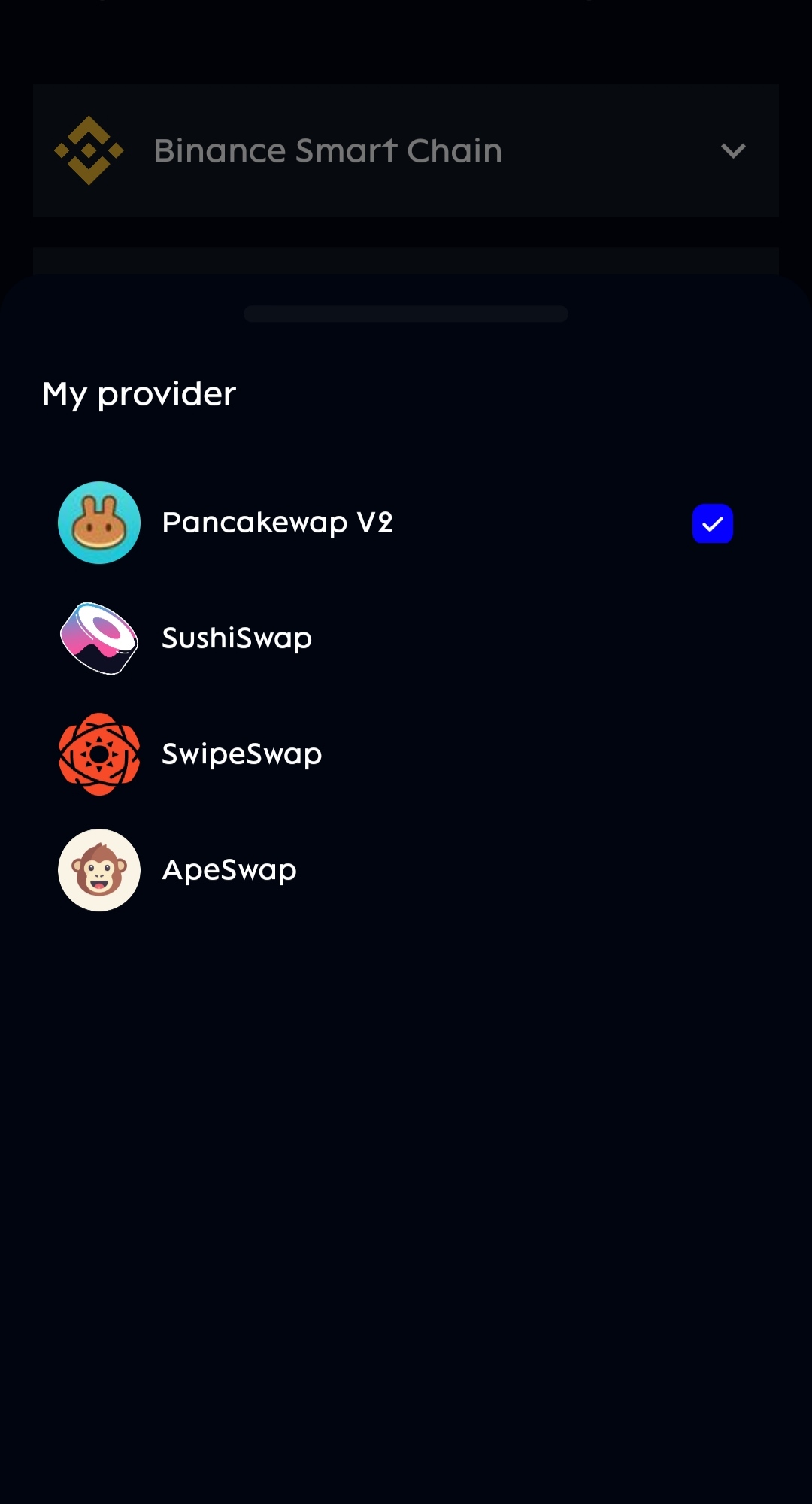Uncheck the Pancakewap V2 checkbox
The width and height of the screenshot is (812, 1504).
[x=712, y=523]
